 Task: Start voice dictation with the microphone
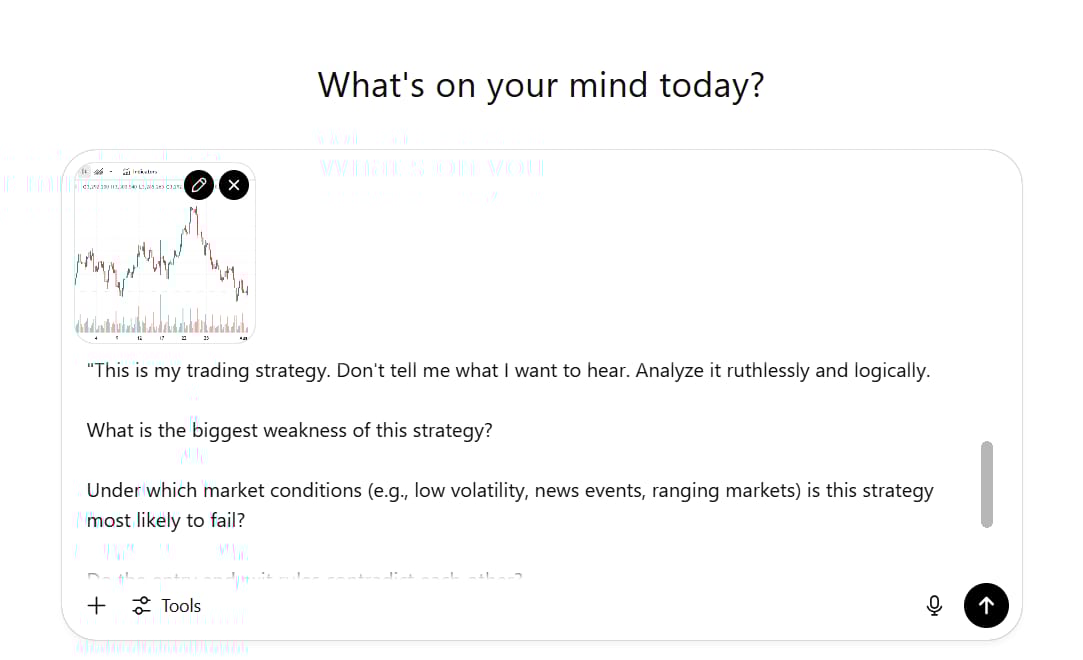pos(934,605)
